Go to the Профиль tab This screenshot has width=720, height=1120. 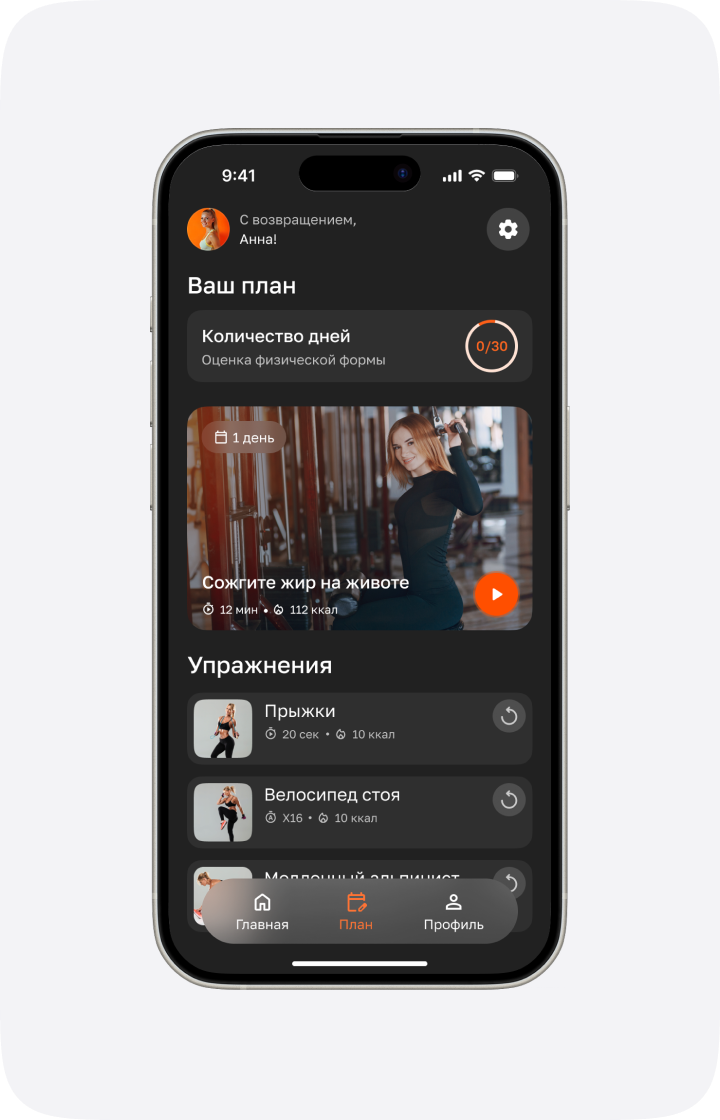(454, 911)
